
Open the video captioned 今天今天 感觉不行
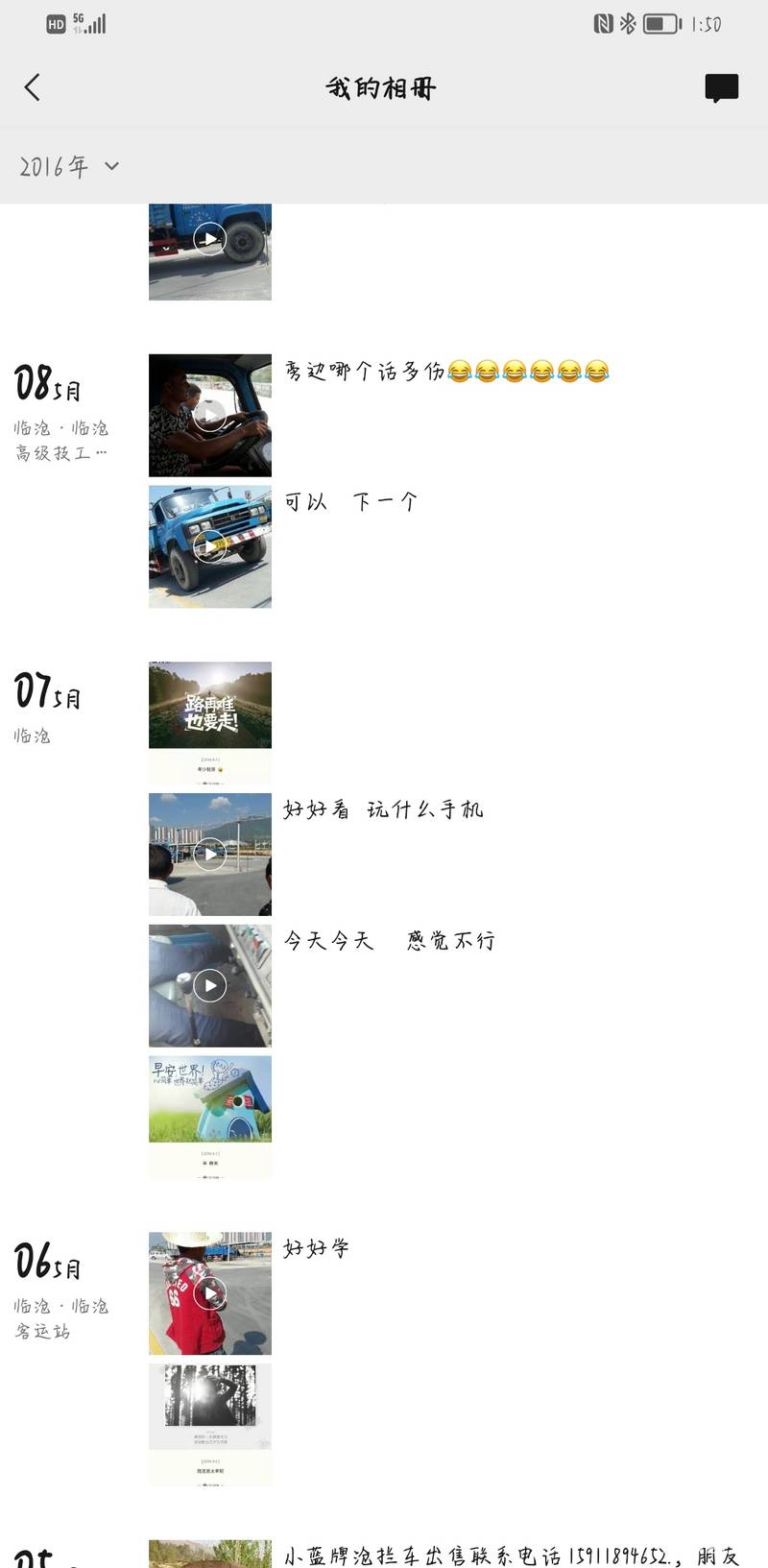pos(209,985)
